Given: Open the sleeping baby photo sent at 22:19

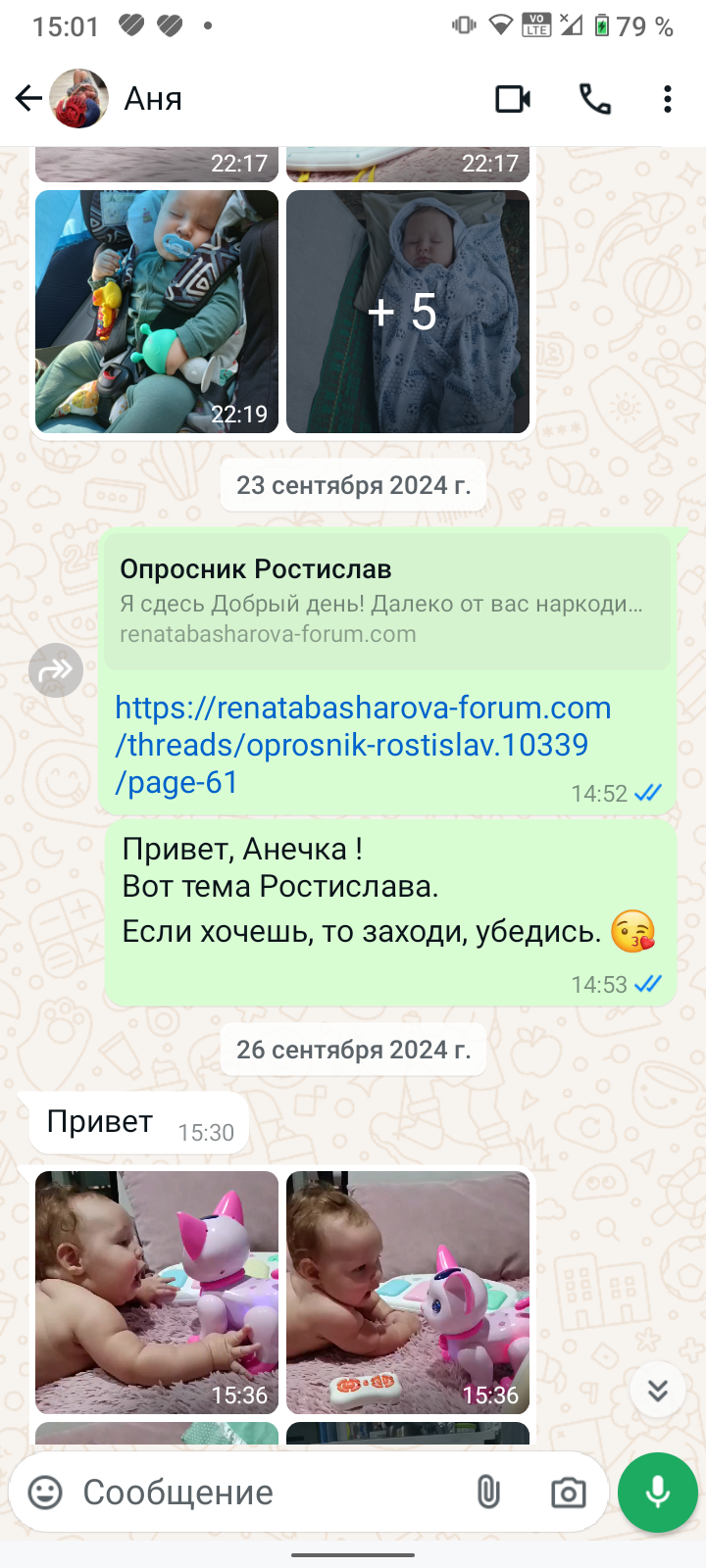Looking at the screenshot, I should 157,312.
